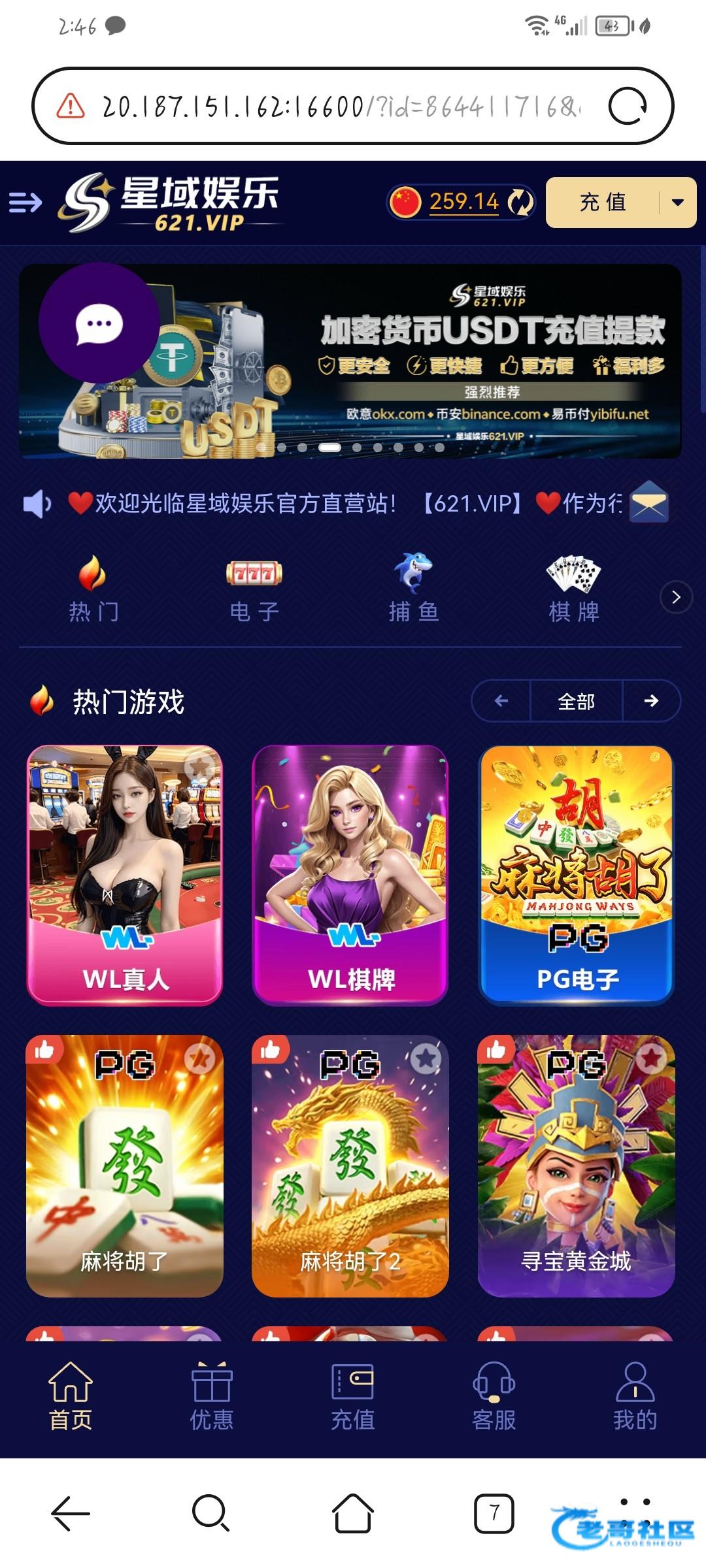Open the browser tabs switcher
This screenshot has width=706, height=1568.
tap(494, 1512)
